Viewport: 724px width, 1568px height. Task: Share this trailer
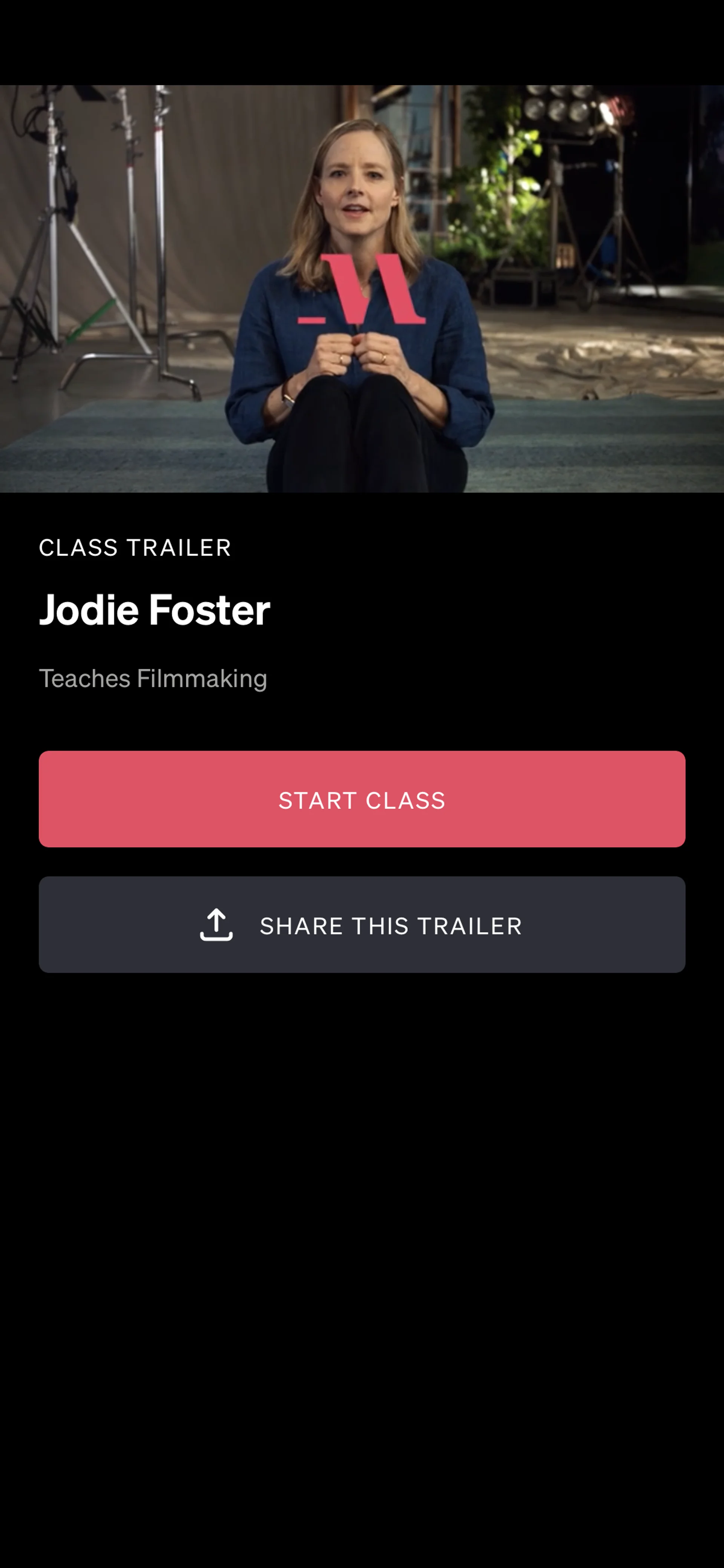(x=362, y=924)
